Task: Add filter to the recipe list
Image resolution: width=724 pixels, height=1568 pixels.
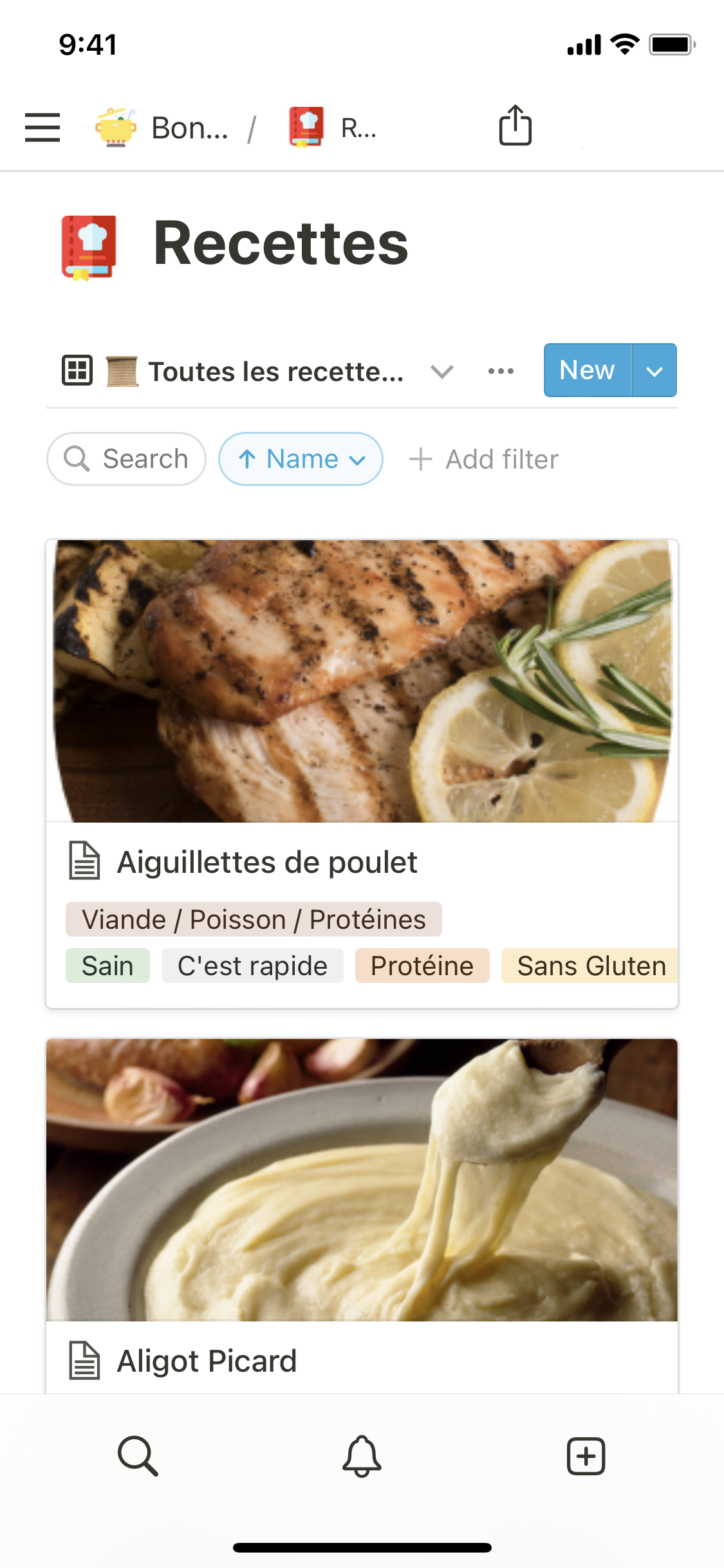Action: tap(484, 460)
